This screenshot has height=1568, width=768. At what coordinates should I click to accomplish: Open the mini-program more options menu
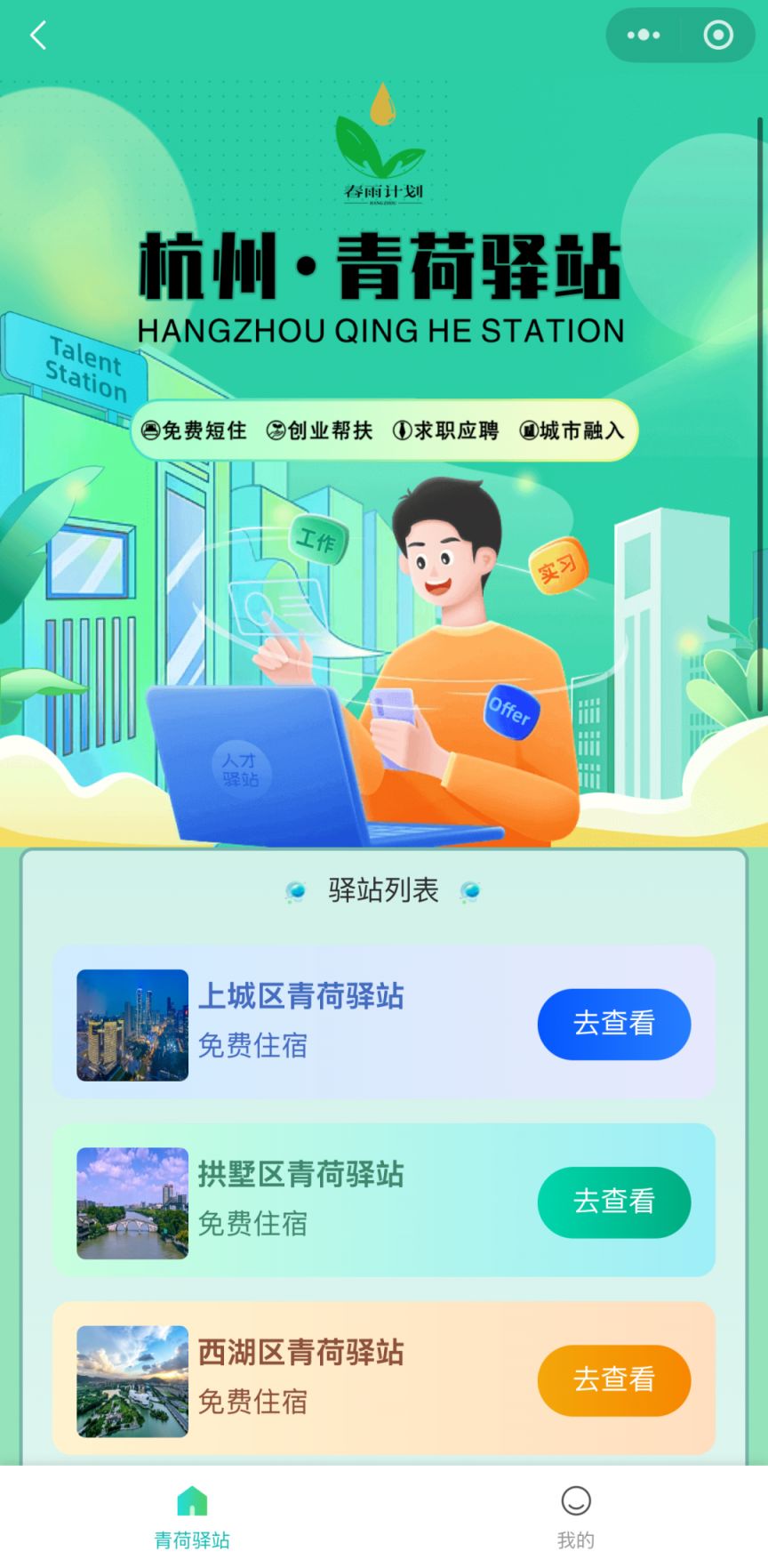[643, 36]
